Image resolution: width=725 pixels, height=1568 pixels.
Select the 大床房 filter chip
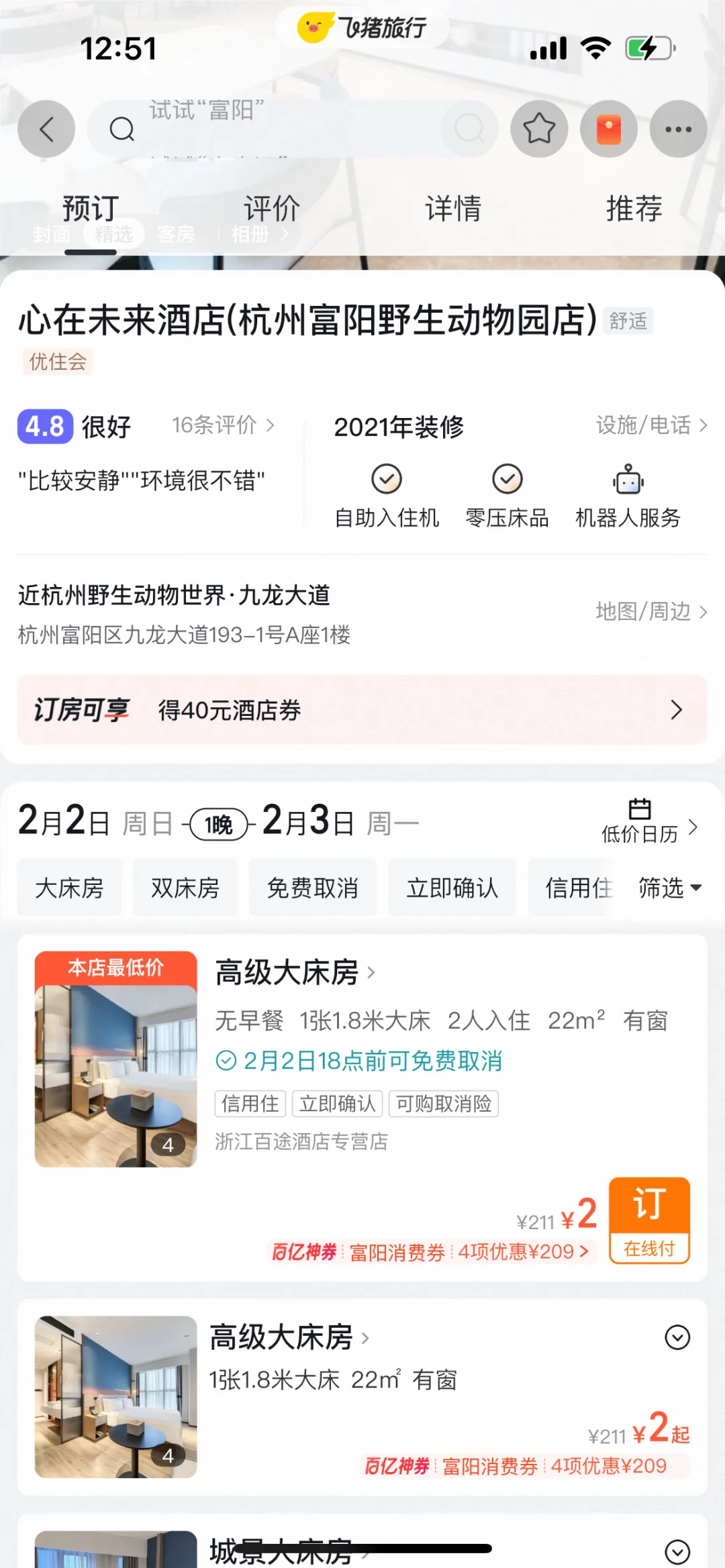tap(70, 888)
